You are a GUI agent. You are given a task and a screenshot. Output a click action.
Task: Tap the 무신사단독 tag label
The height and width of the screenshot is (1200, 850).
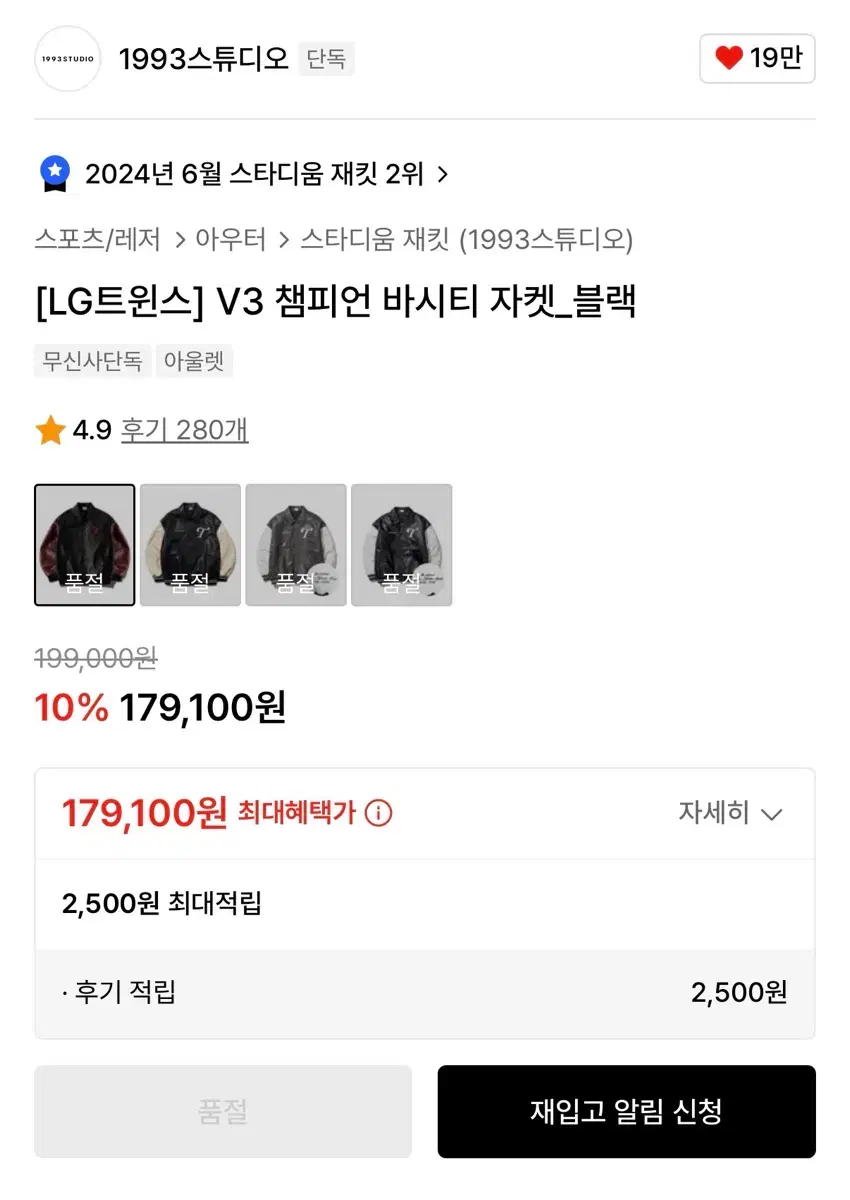(x=92, y=361)
